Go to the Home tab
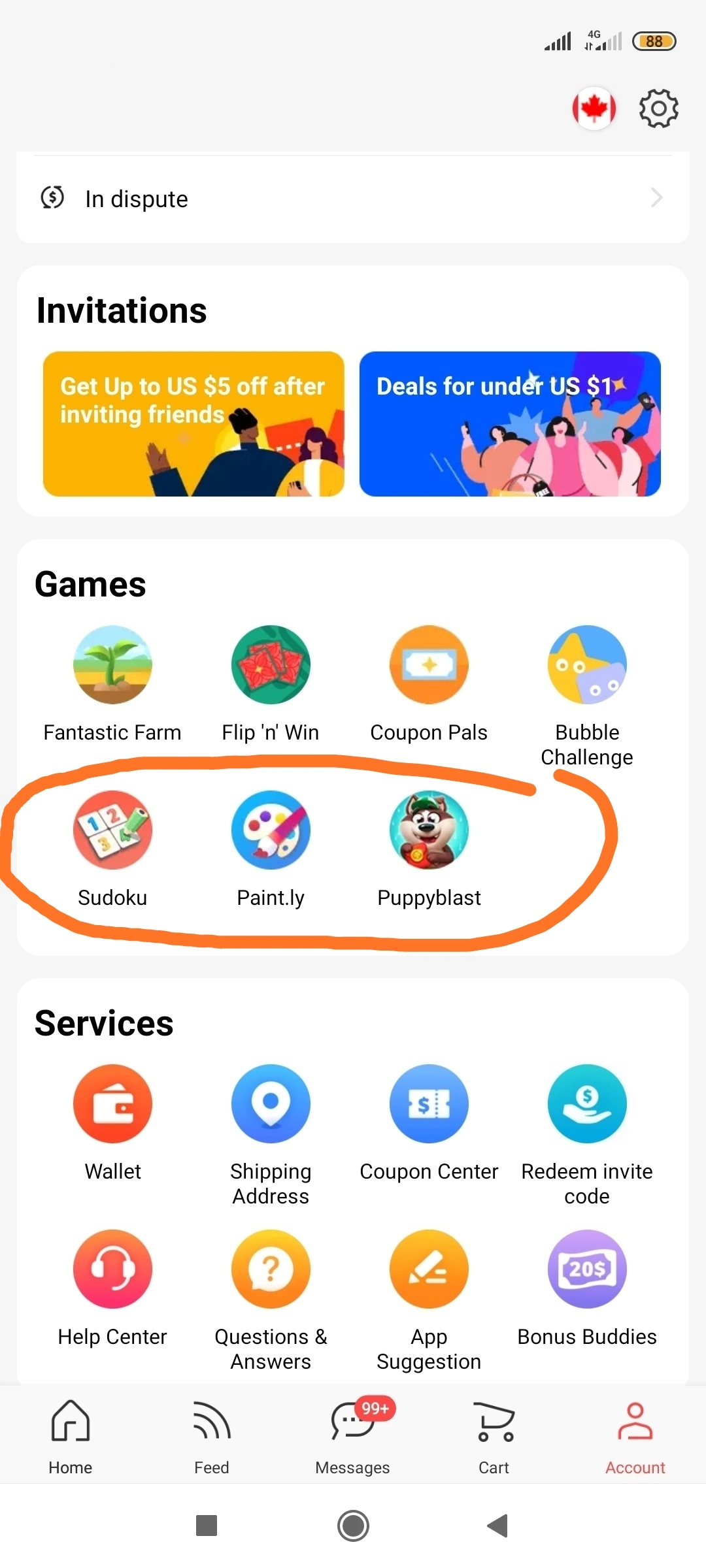 pyautogui.click(x=71, y=1436)
